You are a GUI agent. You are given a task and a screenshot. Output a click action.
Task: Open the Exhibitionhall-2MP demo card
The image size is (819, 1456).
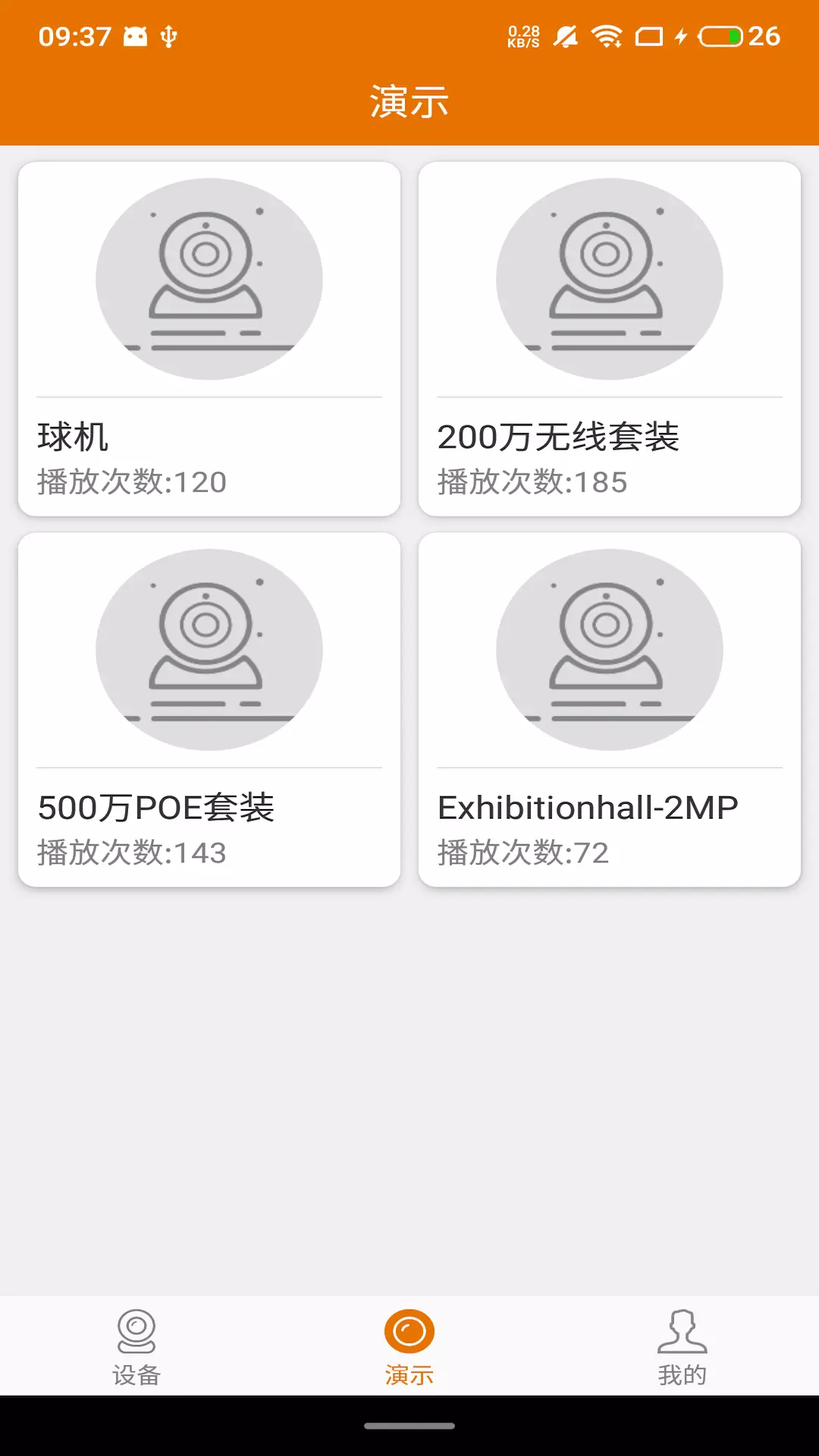(x=609, y=710)
